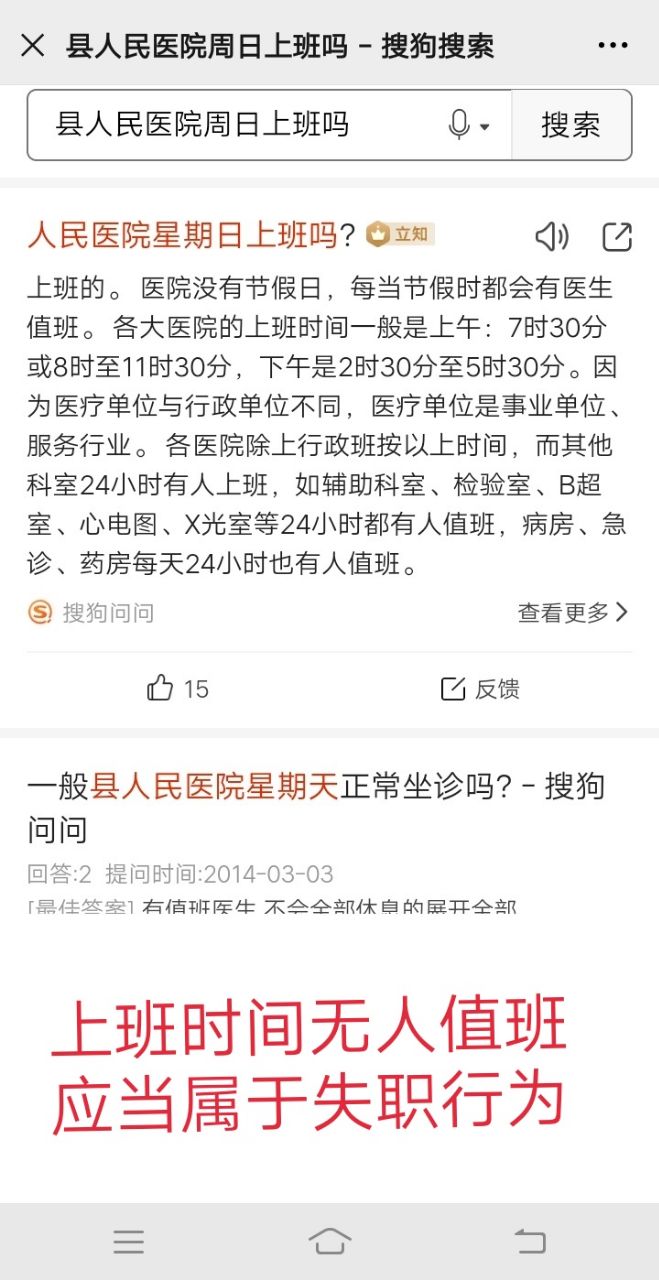Open the three-dot overflow menu
Image resolution: width=659 pixels, height=1280 pixels.
click(612, 45)
